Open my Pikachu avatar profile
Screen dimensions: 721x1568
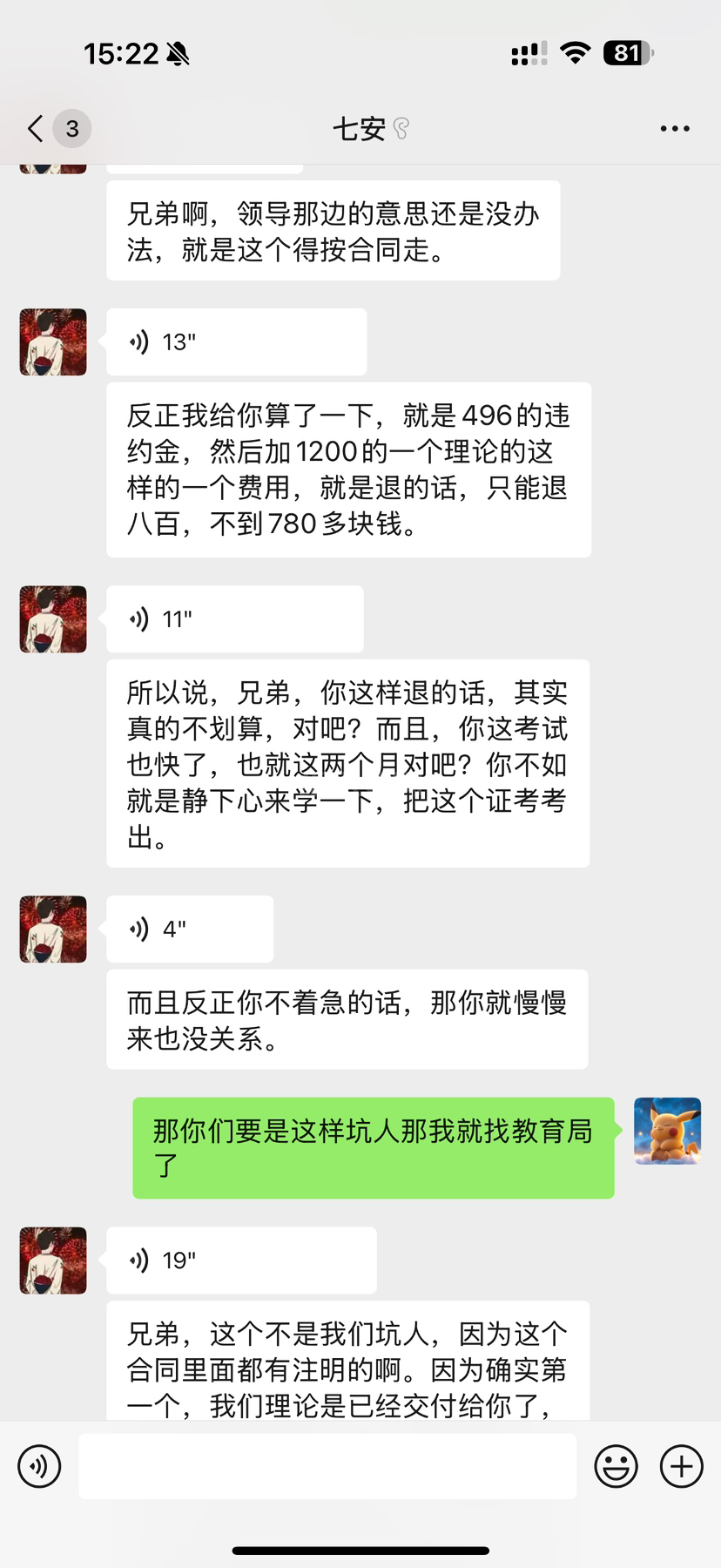coord(667,1132)
